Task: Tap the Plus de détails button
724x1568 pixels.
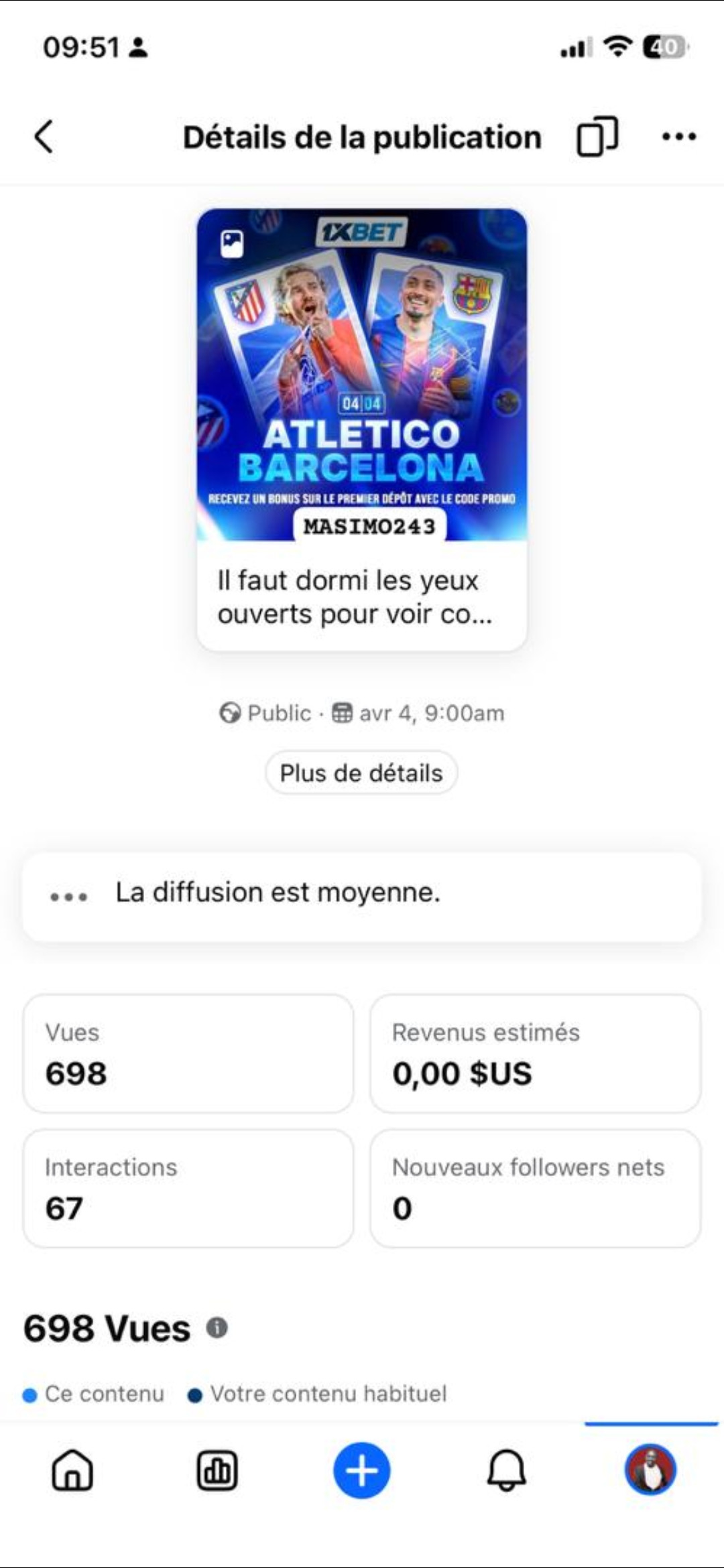Action: (361, 773)
